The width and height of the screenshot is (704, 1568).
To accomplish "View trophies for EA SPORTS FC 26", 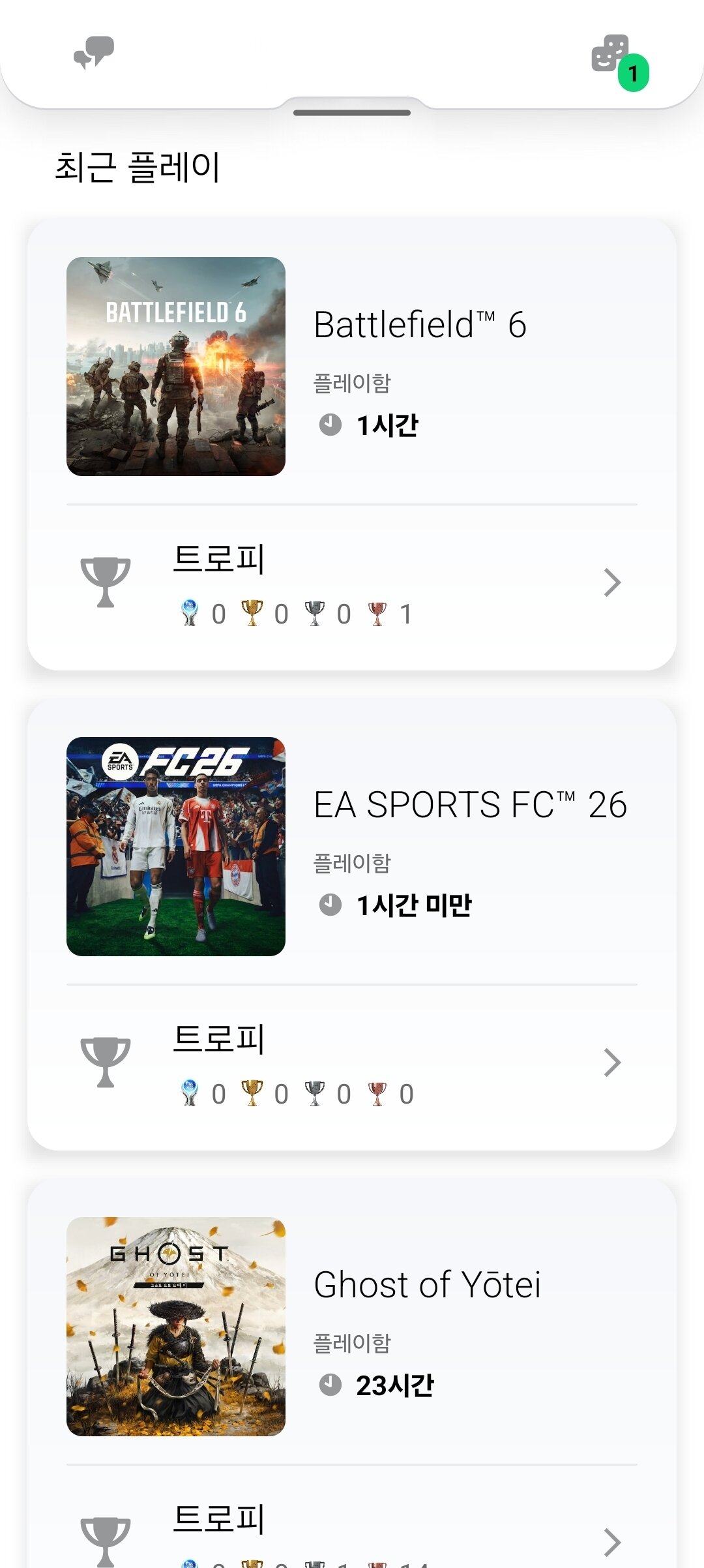I will pyautogui.click(x=352, y=1063).
